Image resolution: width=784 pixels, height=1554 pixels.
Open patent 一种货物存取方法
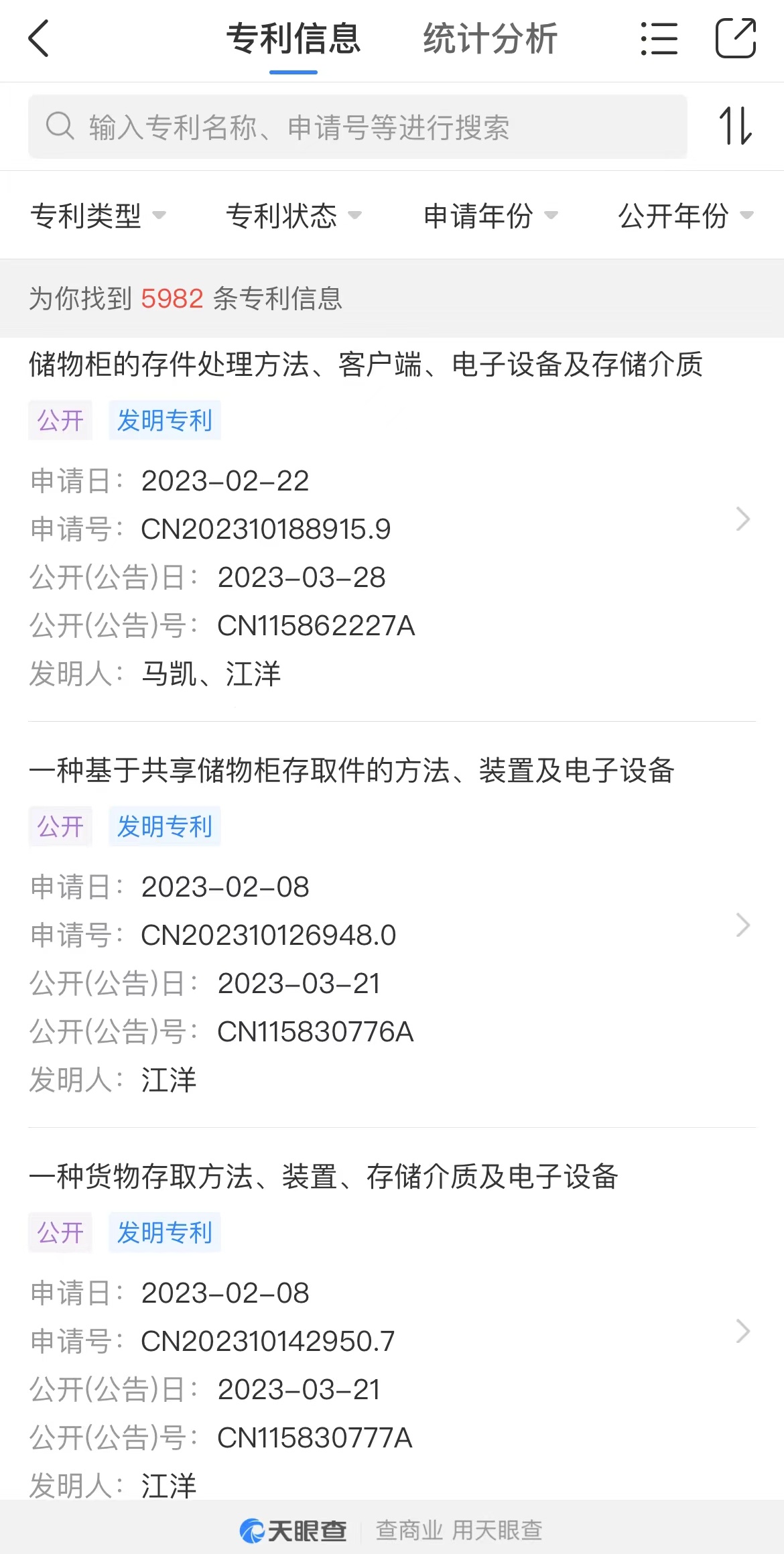tap(392, 1332)
